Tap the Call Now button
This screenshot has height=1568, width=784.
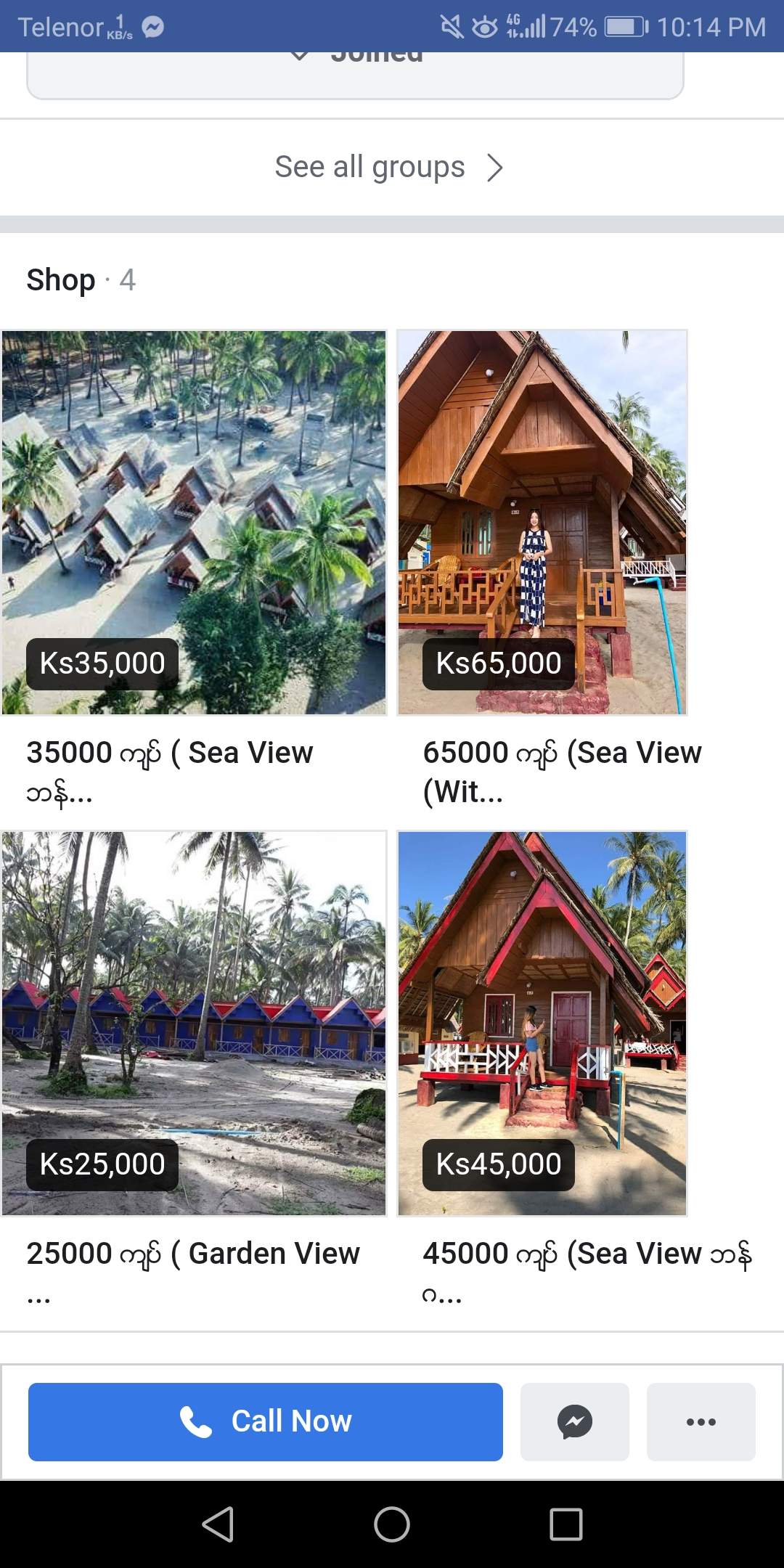[266, 1421]
